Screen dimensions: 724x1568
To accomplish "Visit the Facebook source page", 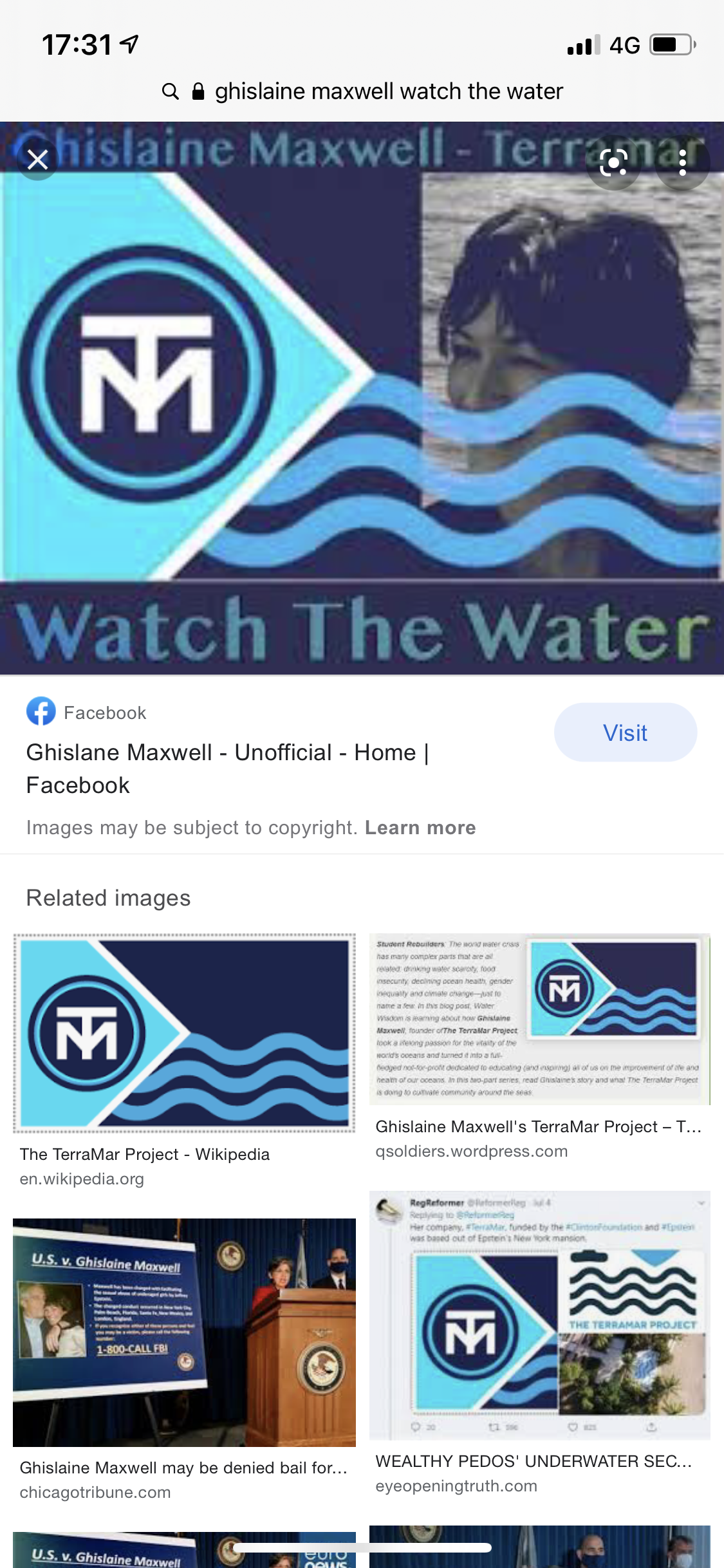I will pos(625,733).
